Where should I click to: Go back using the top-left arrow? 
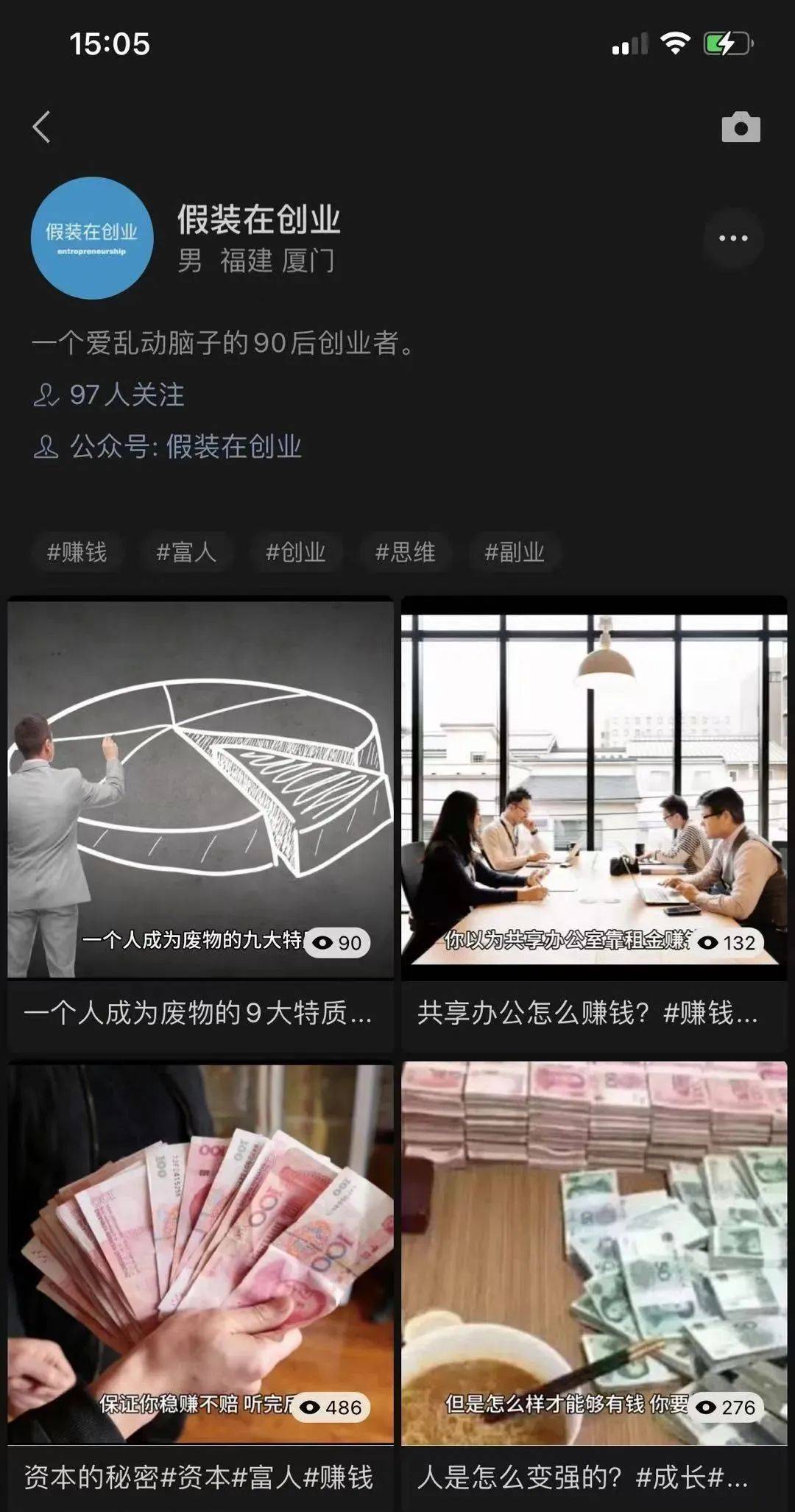[42, 127]
